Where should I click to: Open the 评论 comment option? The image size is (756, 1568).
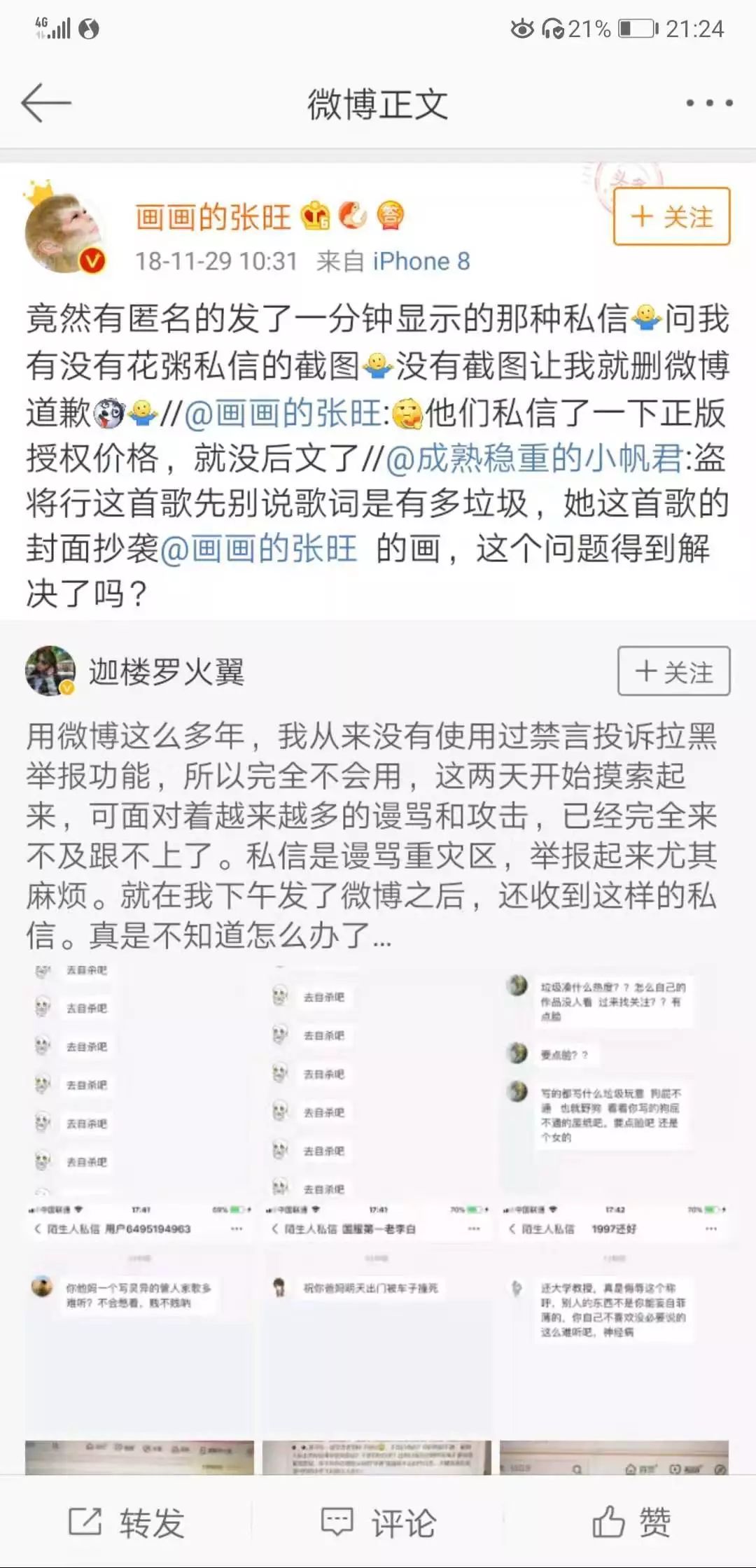pyautogui.click(x=378, y=1522)
